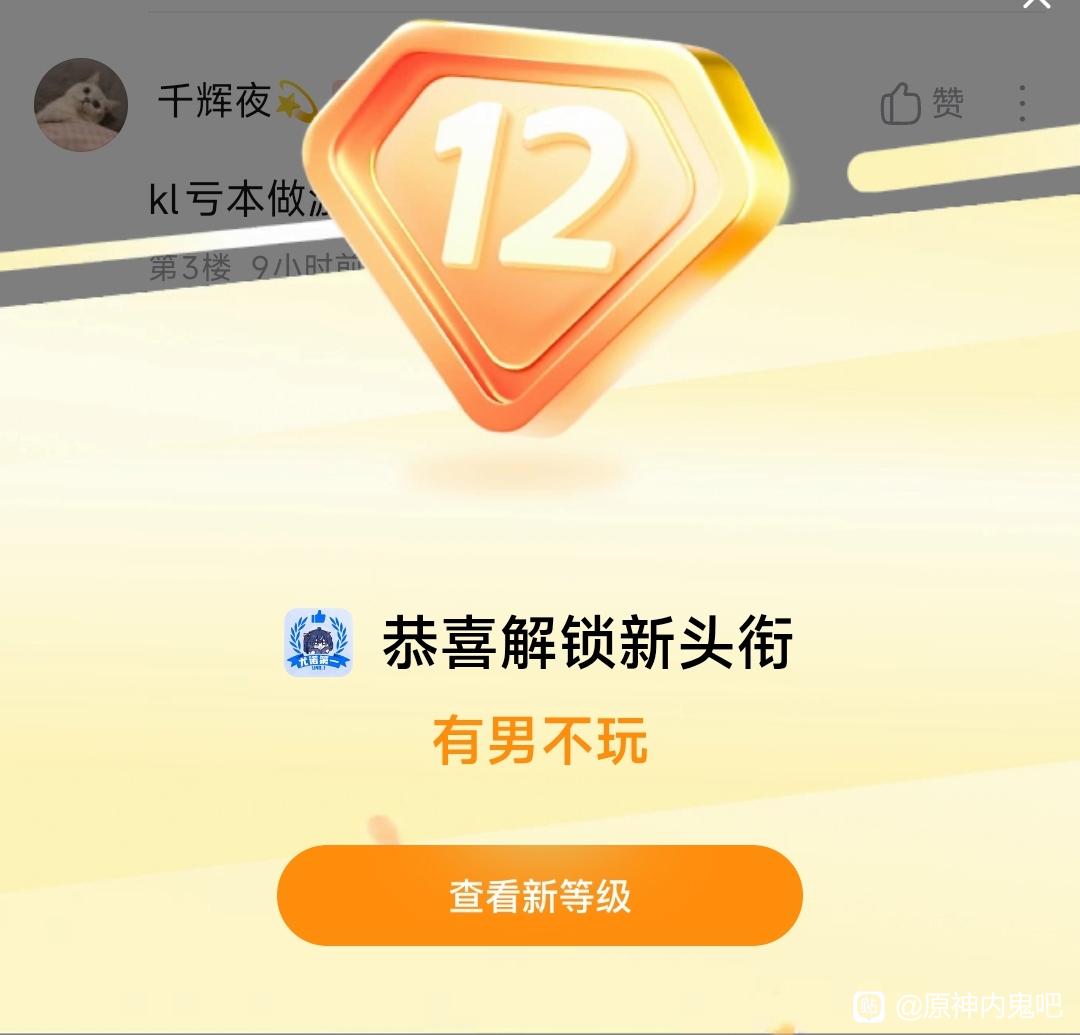This screenshot has height=1035, width=1080.
Task: Dismiss the level-up popup
Action: pyautogui.click(x=1037, y=3)
